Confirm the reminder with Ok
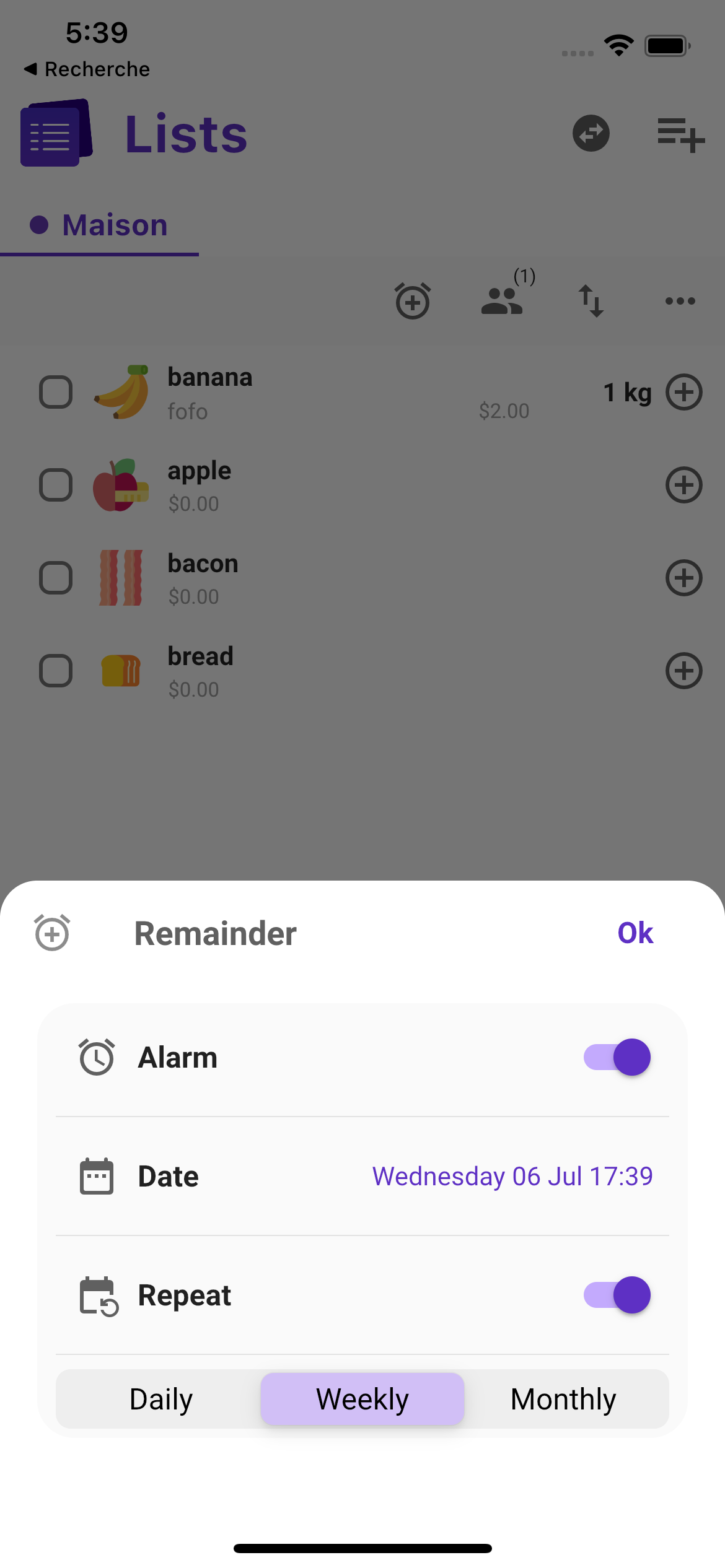 [635, 933]
